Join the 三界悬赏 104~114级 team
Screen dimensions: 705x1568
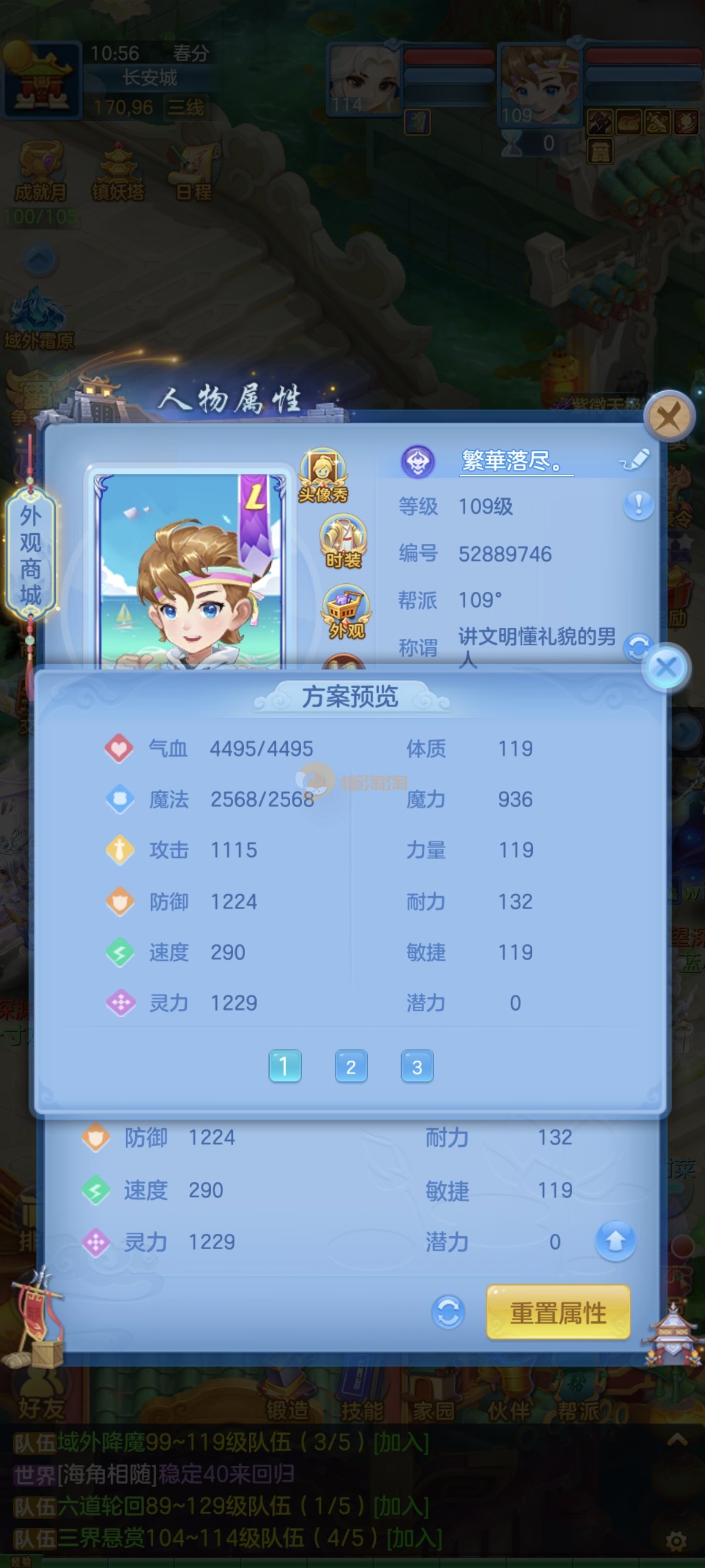414,1538
